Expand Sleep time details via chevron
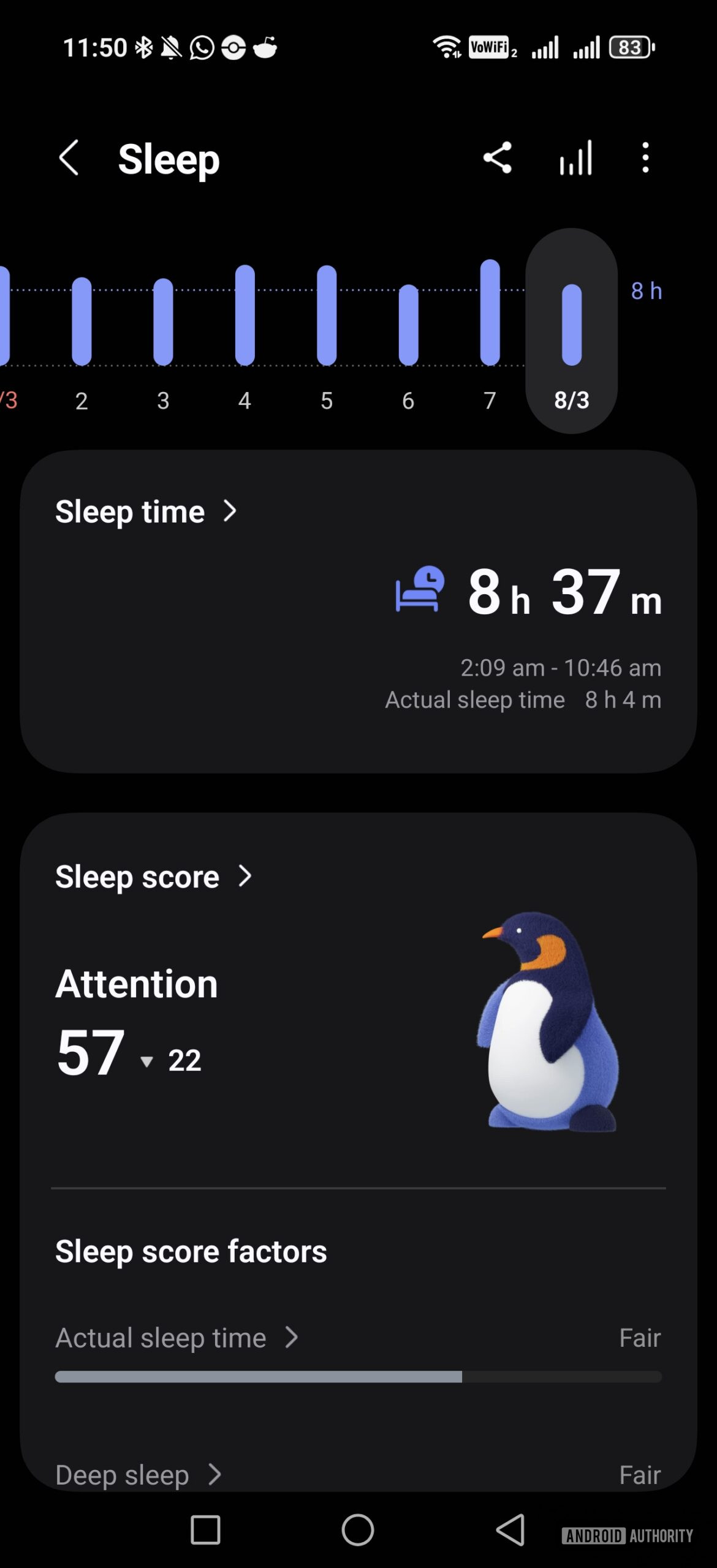The width and height of the screenshot is (717, 1568). (230, 510)
